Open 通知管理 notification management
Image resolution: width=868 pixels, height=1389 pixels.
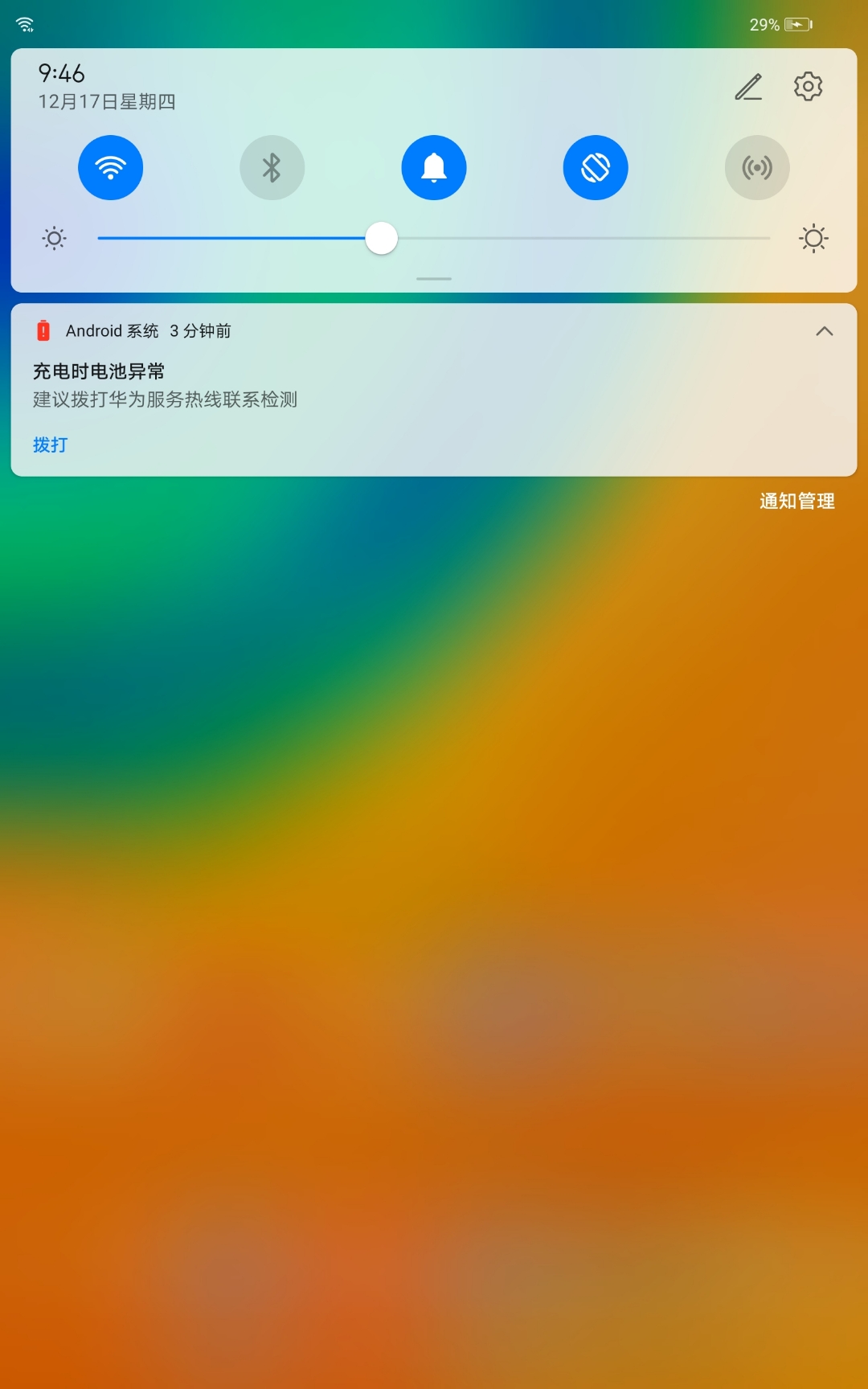pos(796,501)
